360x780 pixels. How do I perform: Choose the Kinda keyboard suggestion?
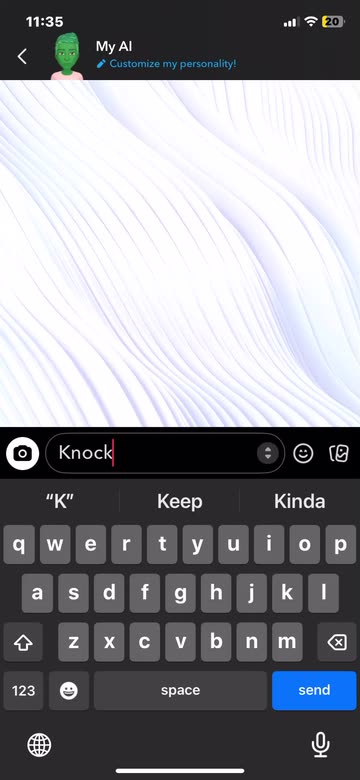pos(299,501)
